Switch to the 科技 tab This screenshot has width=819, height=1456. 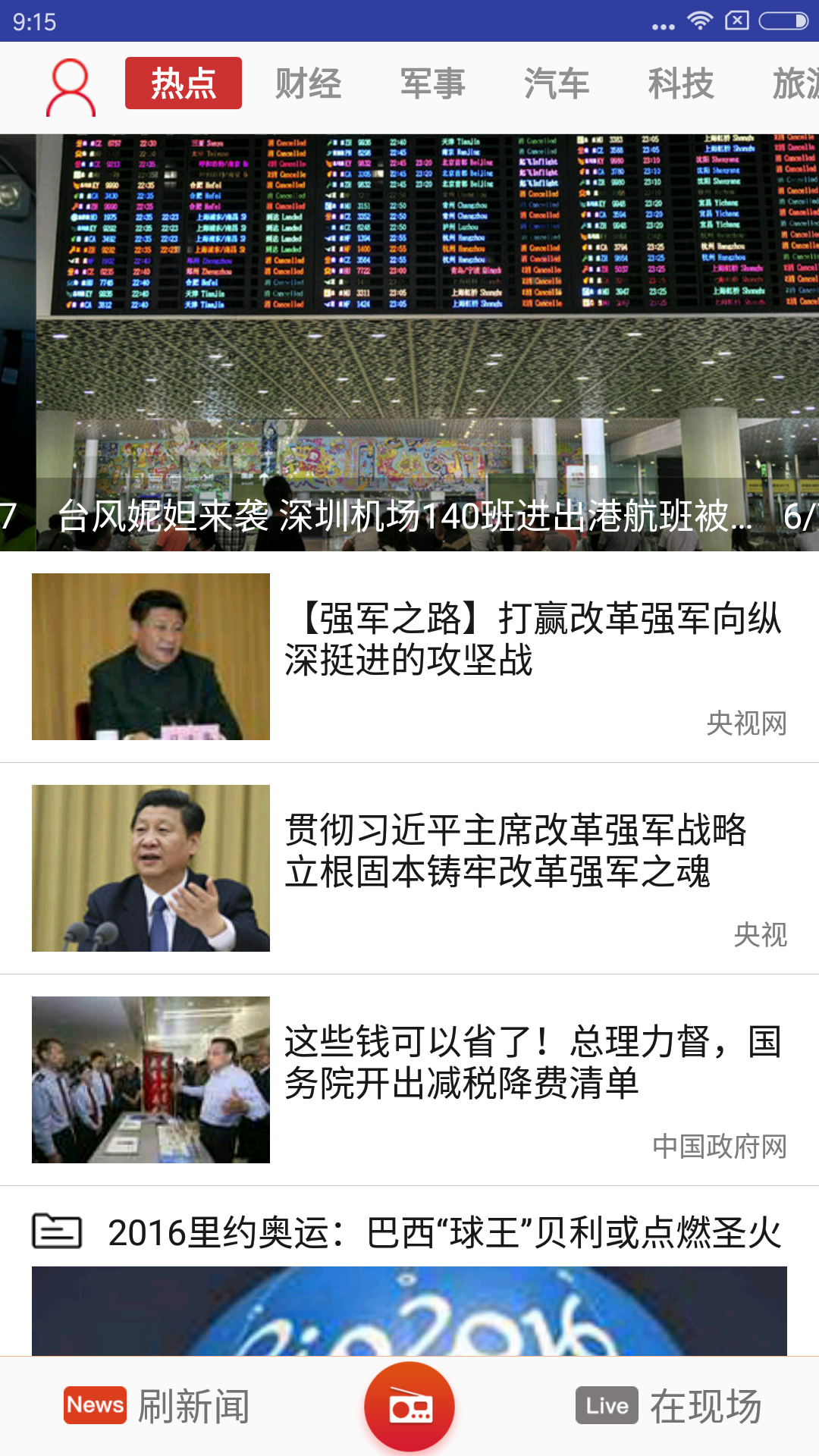coord(681,83)
